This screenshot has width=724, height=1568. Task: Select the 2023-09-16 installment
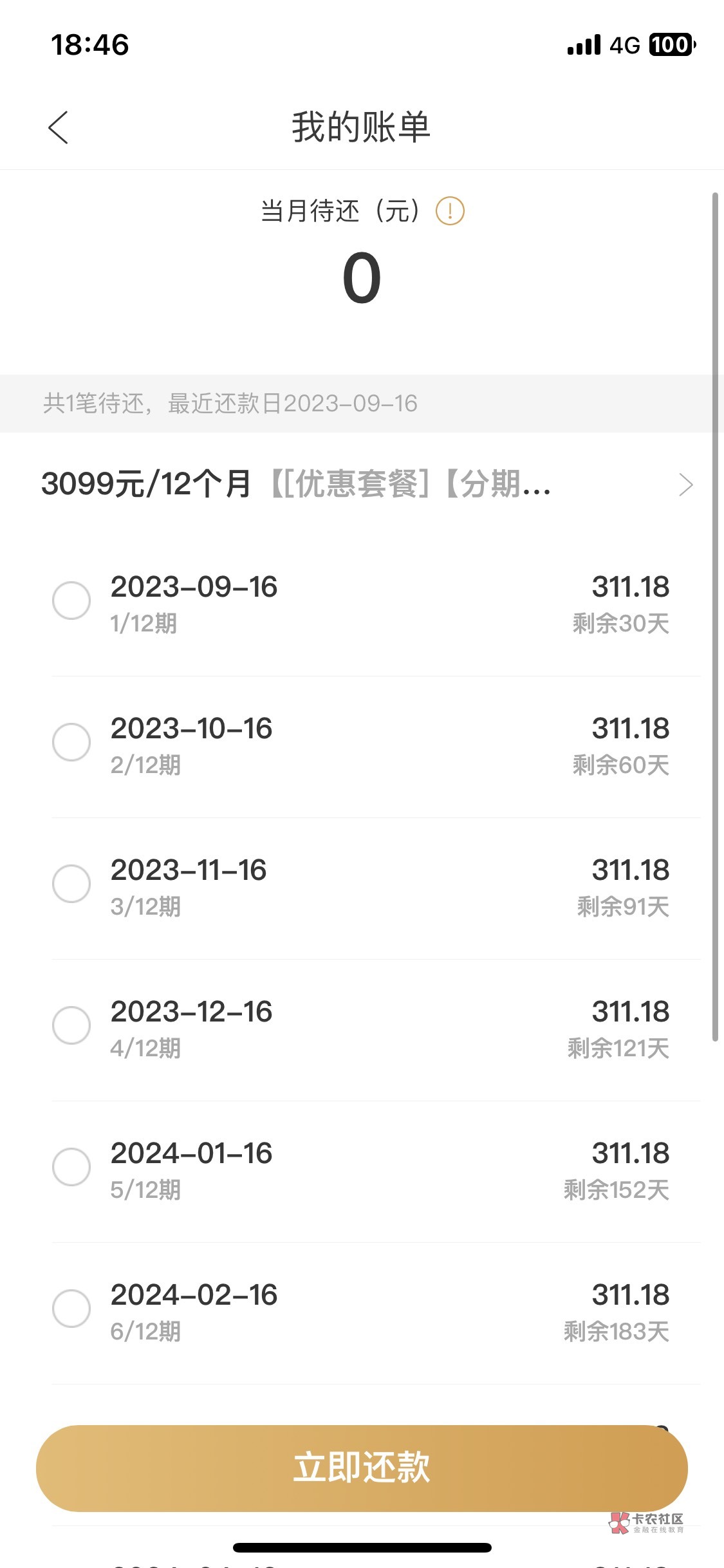coord(71,601)
